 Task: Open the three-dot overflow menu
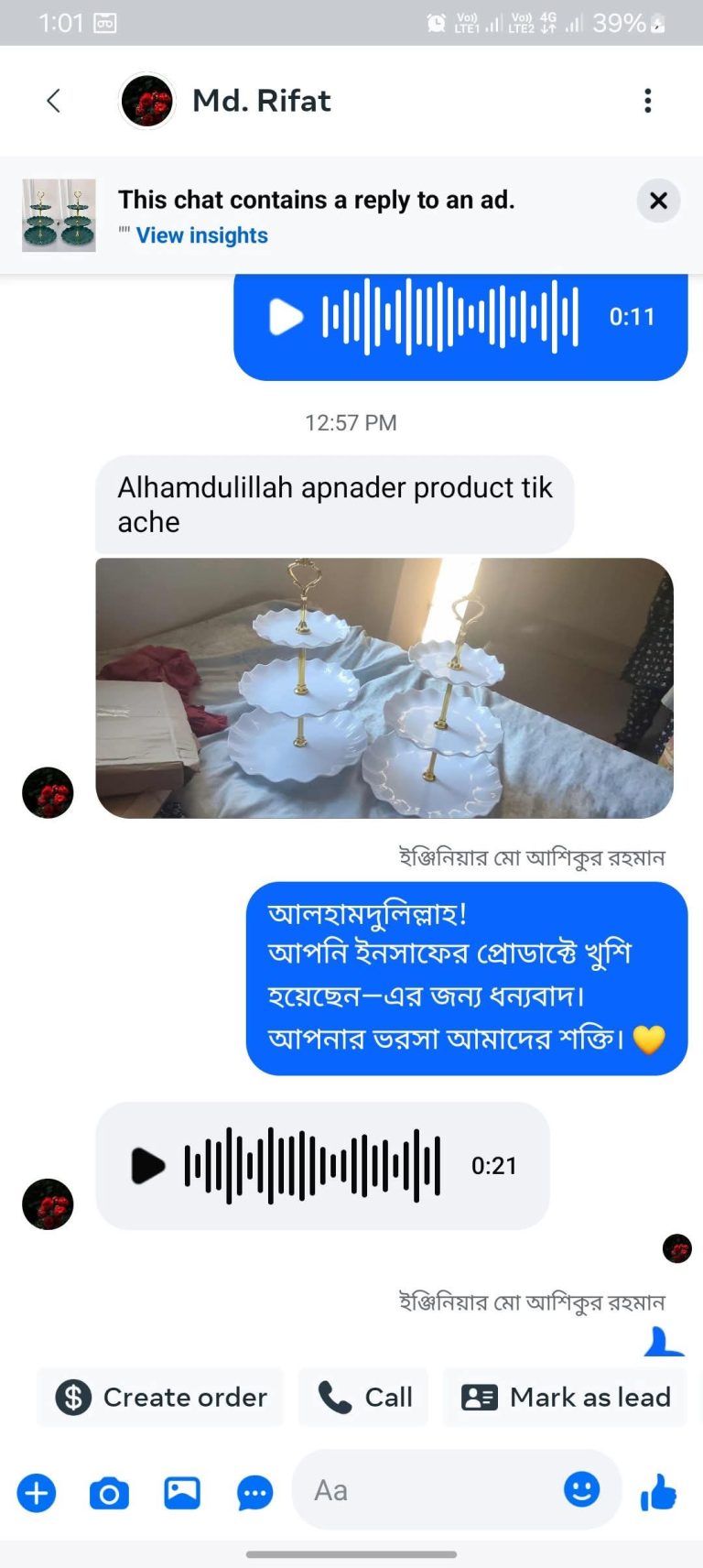coord(648,101)
